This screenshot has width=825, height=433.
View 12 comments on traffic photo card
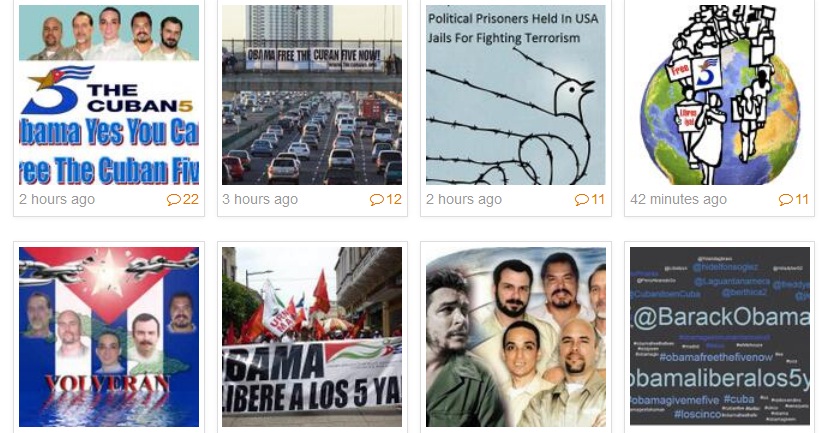click(x=386, y=199)
